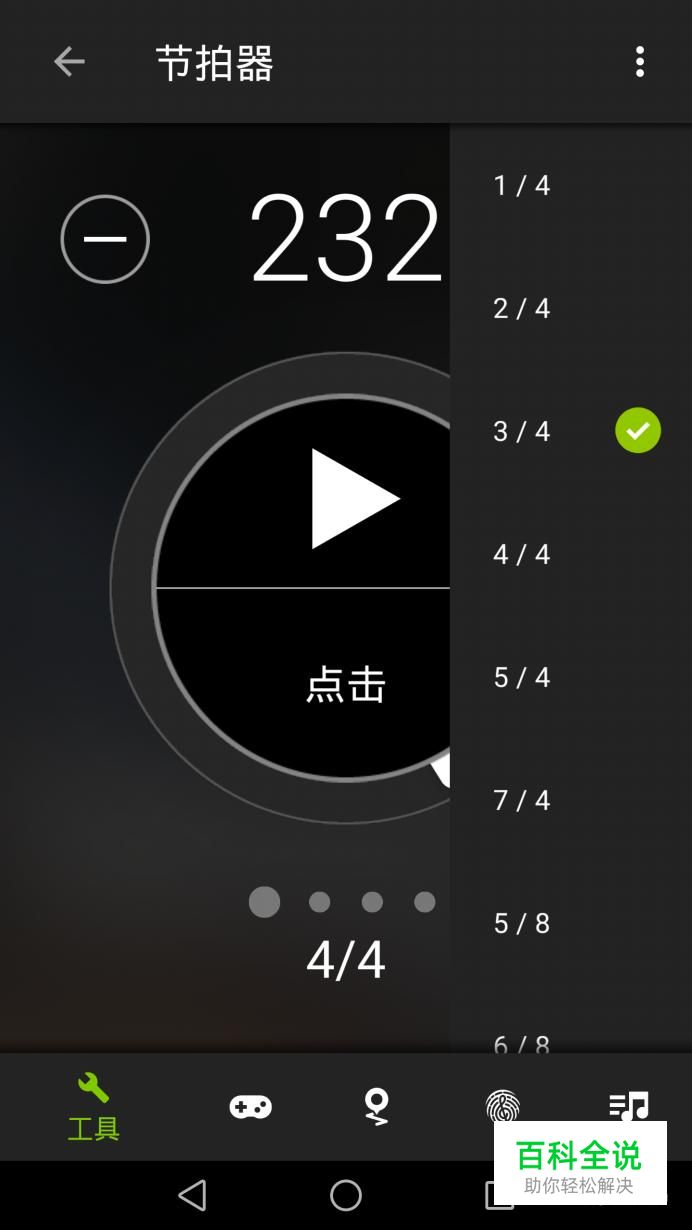Tap the 点击 tempo area
Screen dimensions: 692x1230
coord(345,685)
